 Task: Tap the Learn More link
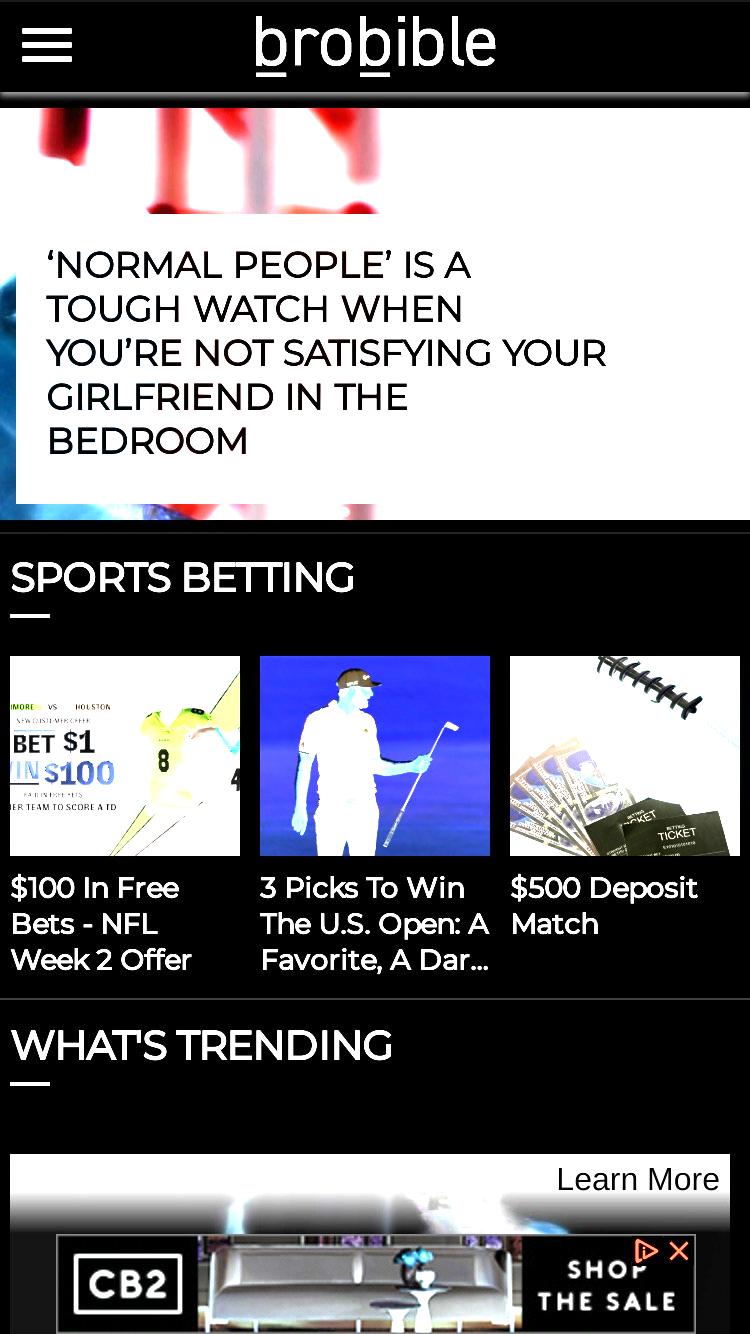(x=637, y=1179)
